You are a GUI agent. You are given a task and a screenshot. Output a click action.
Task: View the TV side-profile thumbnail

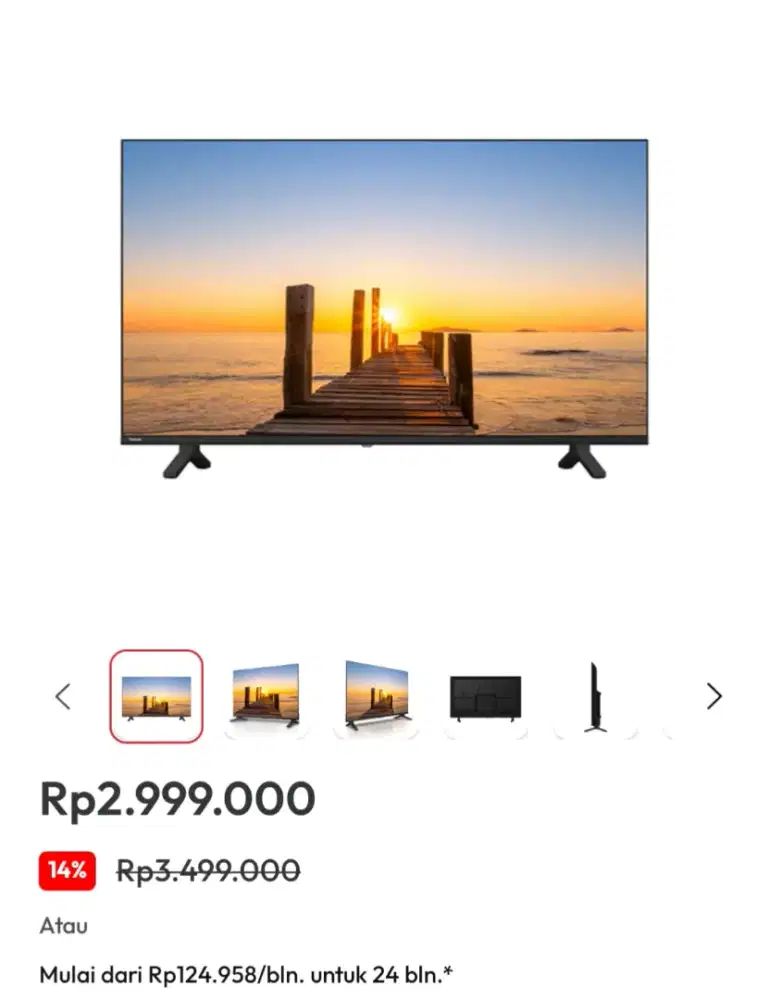(597, 695)
